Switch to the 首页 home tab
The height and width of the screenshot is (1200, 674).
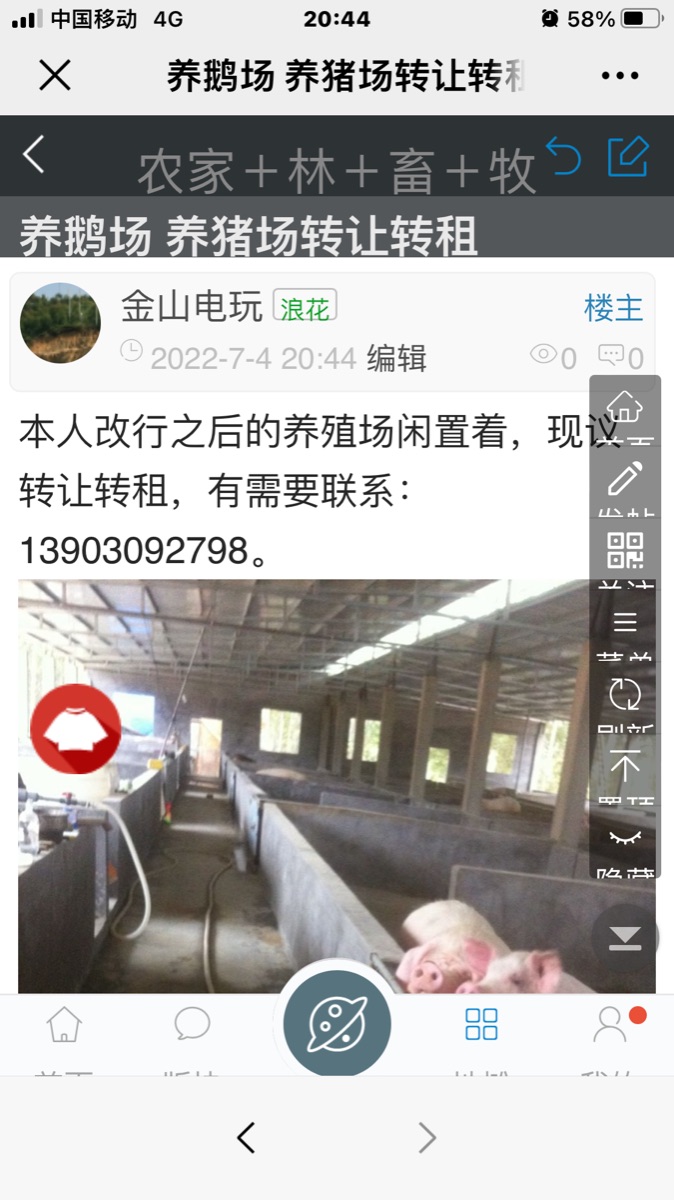(64, 1030)
